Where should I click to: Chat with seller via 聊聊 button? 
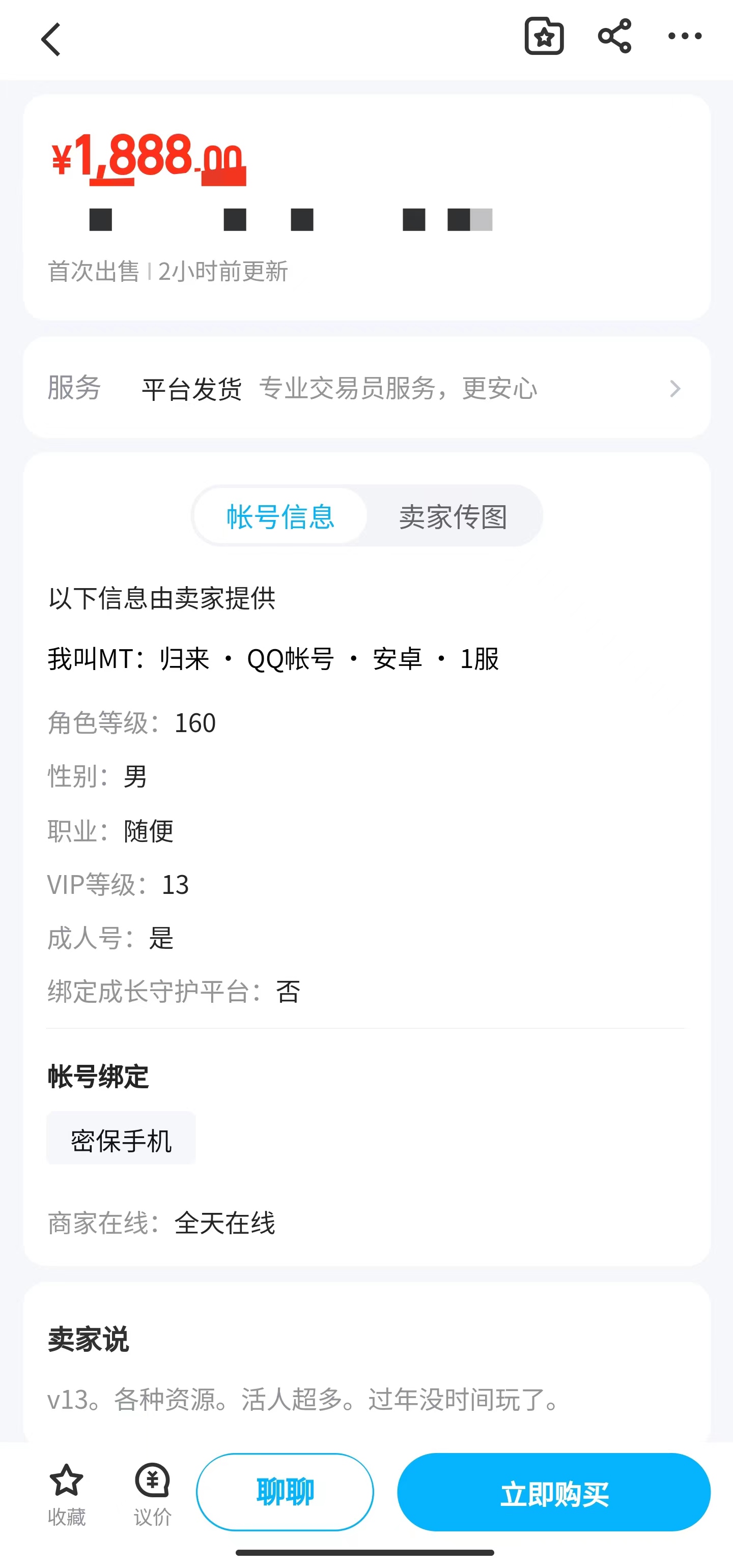(x=285, y=1492)
